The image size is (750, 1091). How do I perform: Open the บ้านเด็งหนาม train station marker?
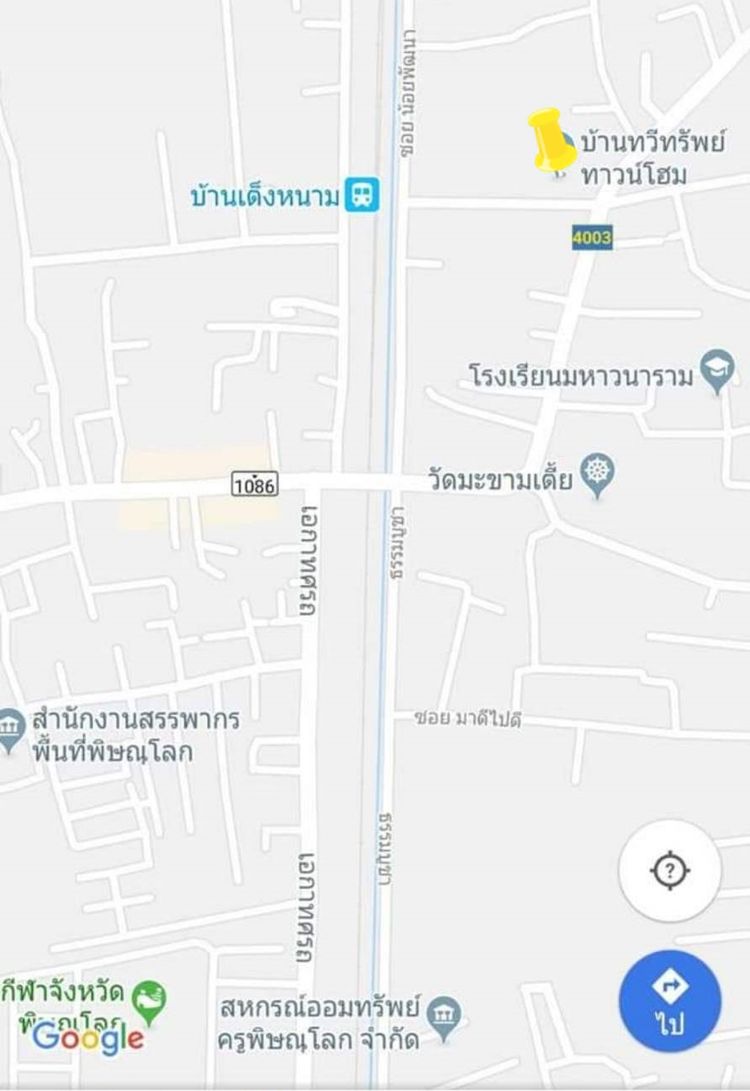tap(362, 194)
